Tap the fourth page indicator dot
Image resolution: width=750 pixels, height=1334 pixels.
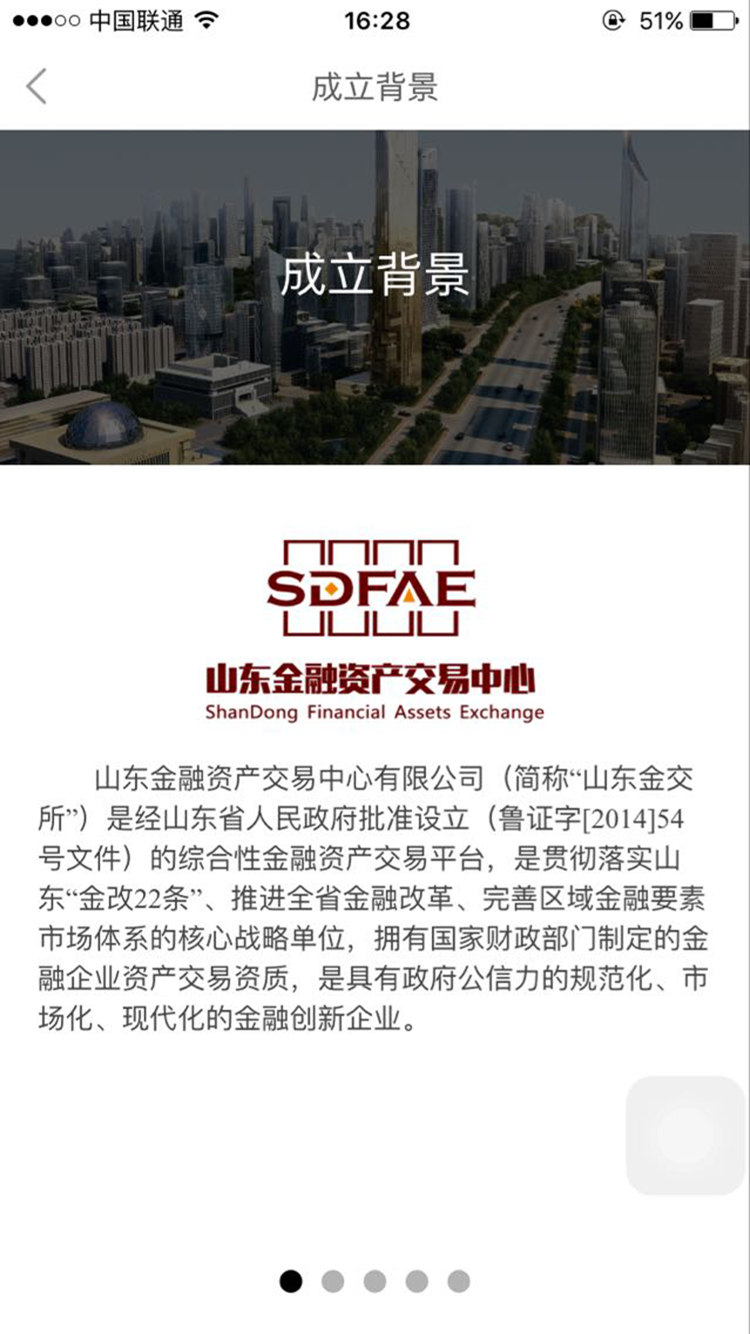417,1281
